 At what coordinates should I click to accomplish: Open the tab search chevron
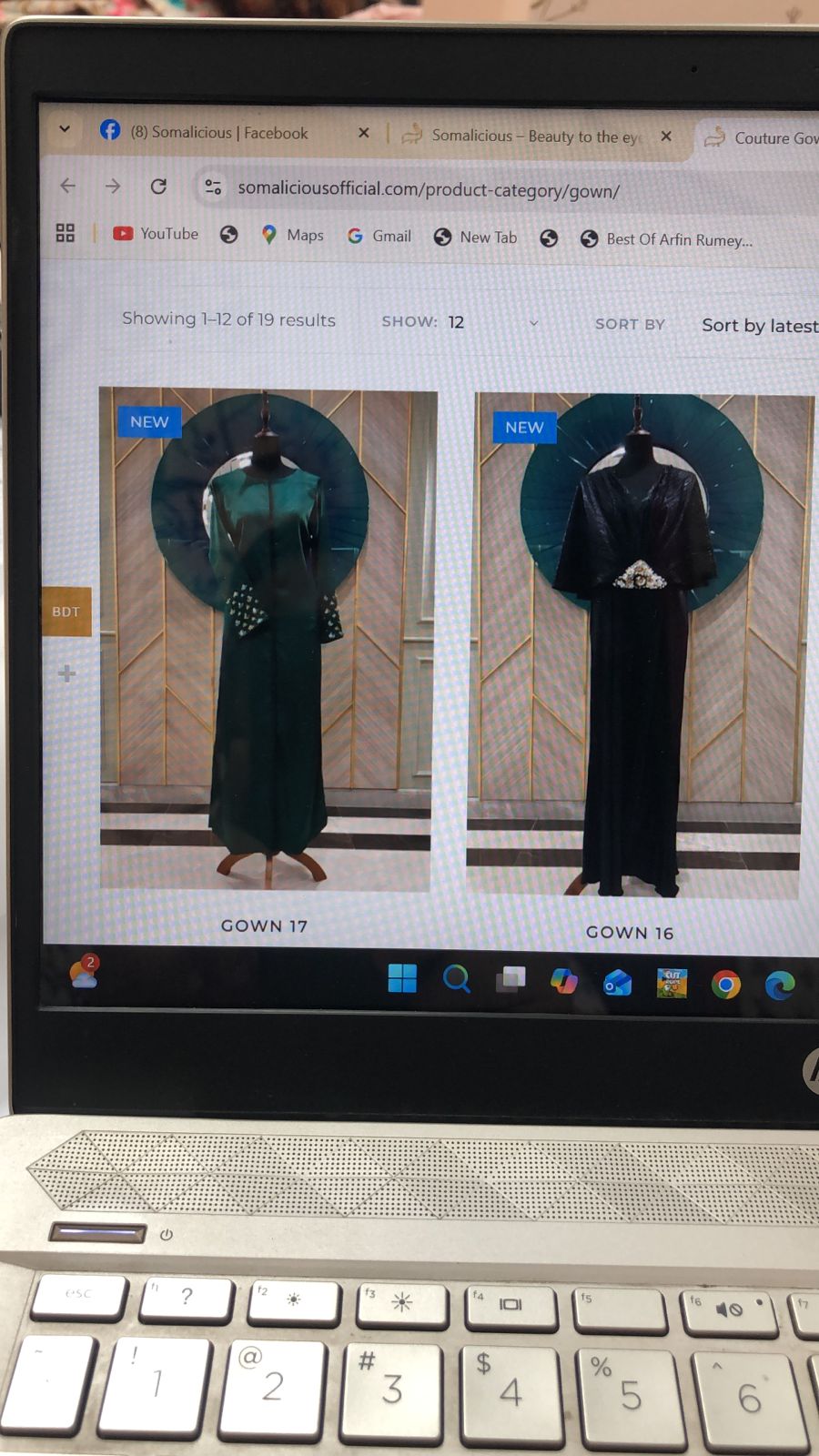[x=65, y=129]
